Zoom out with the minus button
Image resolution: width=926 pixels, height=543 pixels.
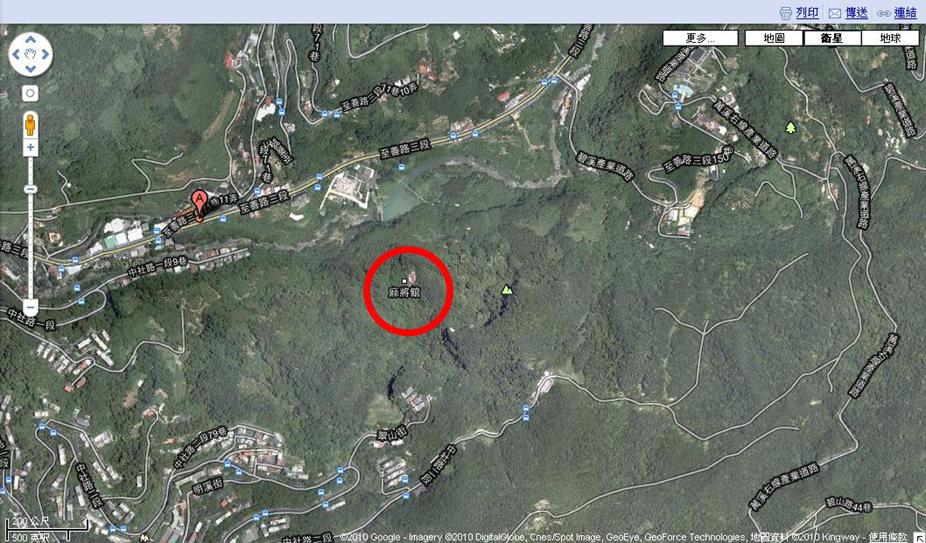[x=30, y=307]
